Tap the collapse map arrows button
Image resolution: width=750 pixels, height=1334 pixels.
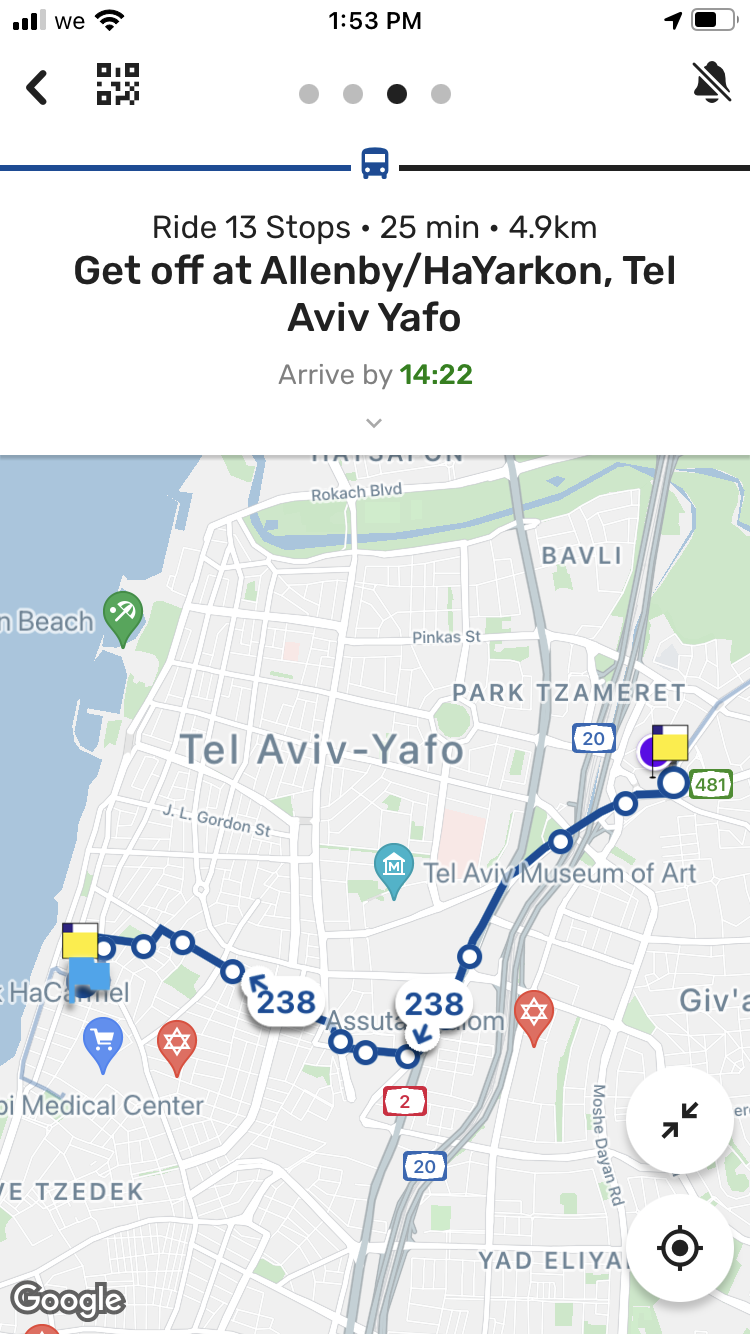tap(680, 1120)
